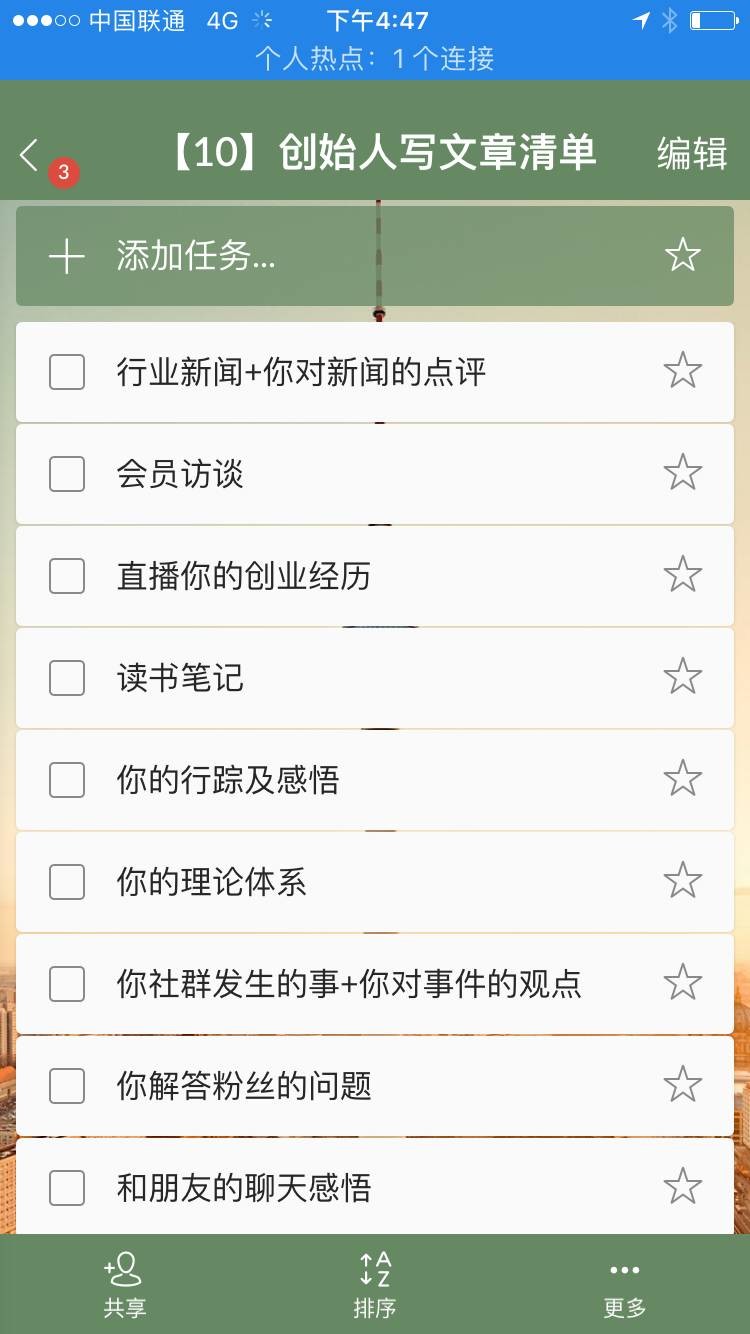Open the 更多 menu
Image resolution: width=750 pixels, height=1334 pixels.
pyautogui.click(x=625, y=1284)
